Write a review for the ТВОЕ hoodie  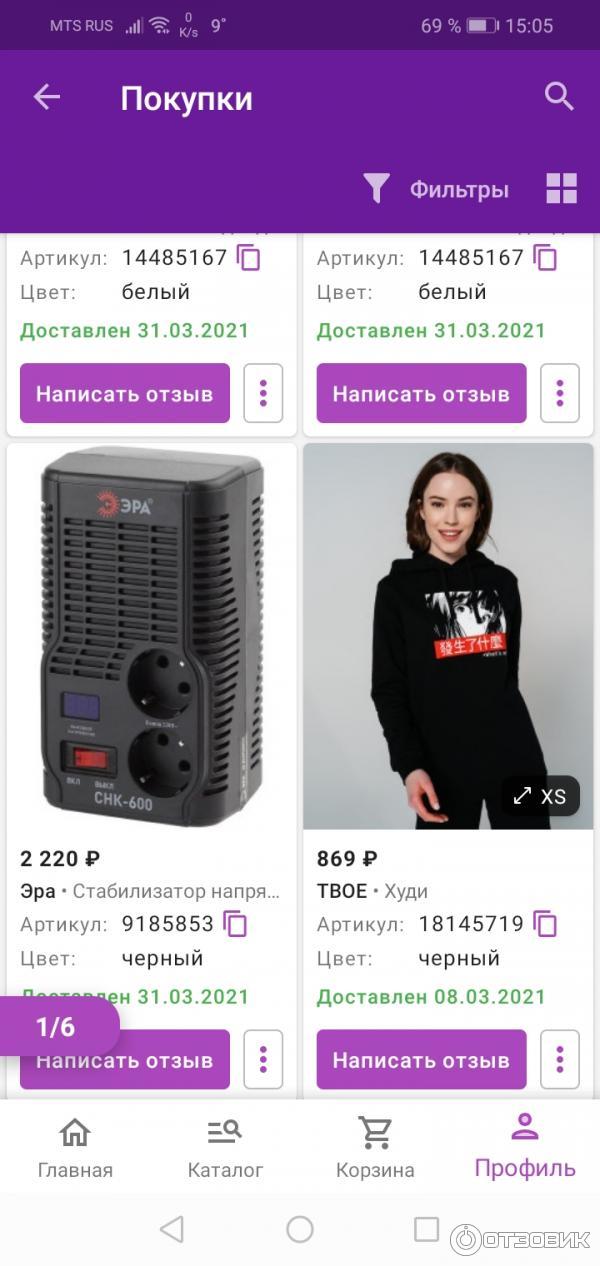(421, 1060)
